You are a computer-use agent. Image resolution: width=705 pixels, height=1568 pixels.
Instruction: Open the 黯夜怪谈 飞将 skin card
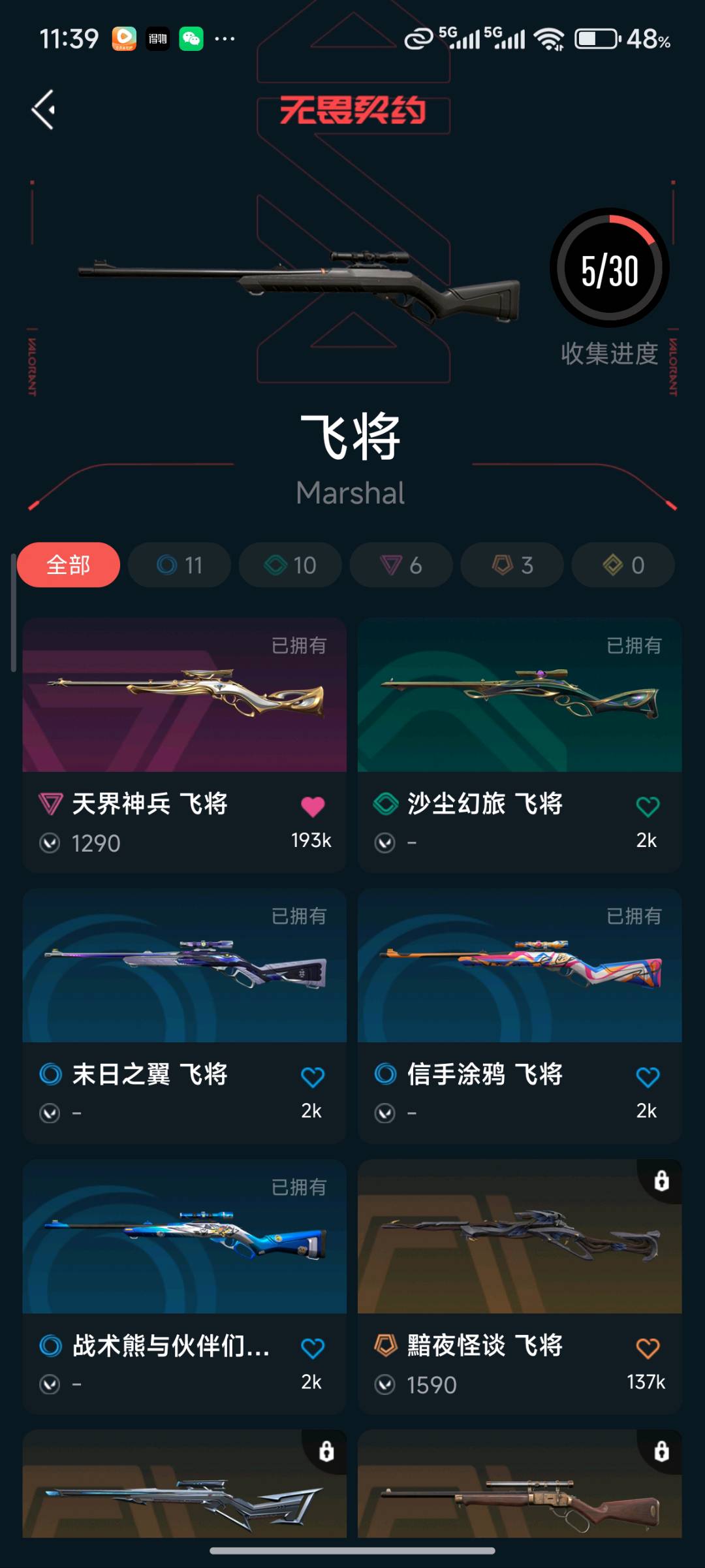(x=520, y=1238)
